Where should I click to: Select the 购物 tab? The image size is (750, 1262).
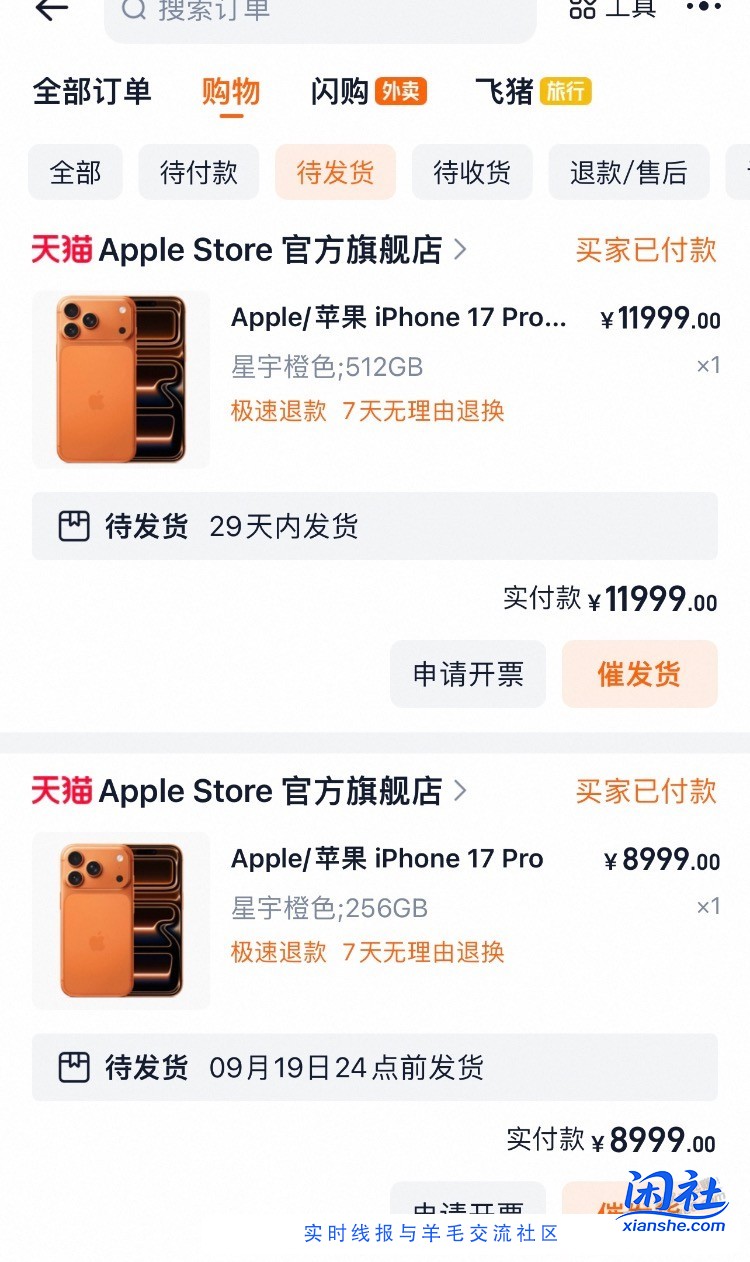[231, 92]
